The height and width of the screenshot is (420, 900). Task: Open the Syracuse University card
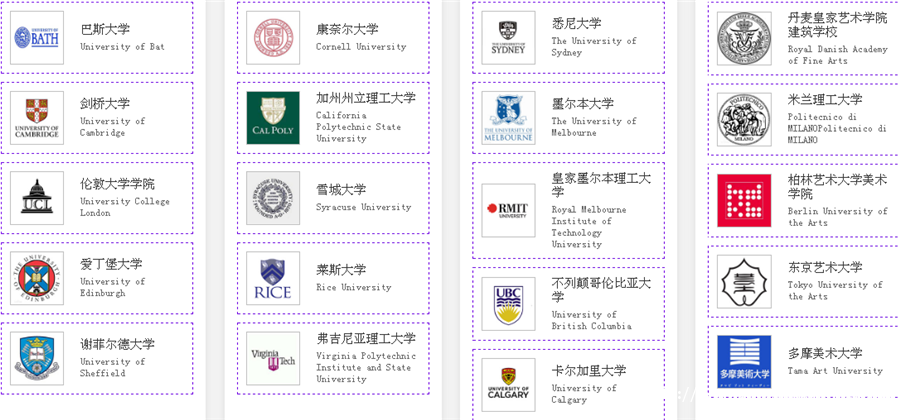333,198
